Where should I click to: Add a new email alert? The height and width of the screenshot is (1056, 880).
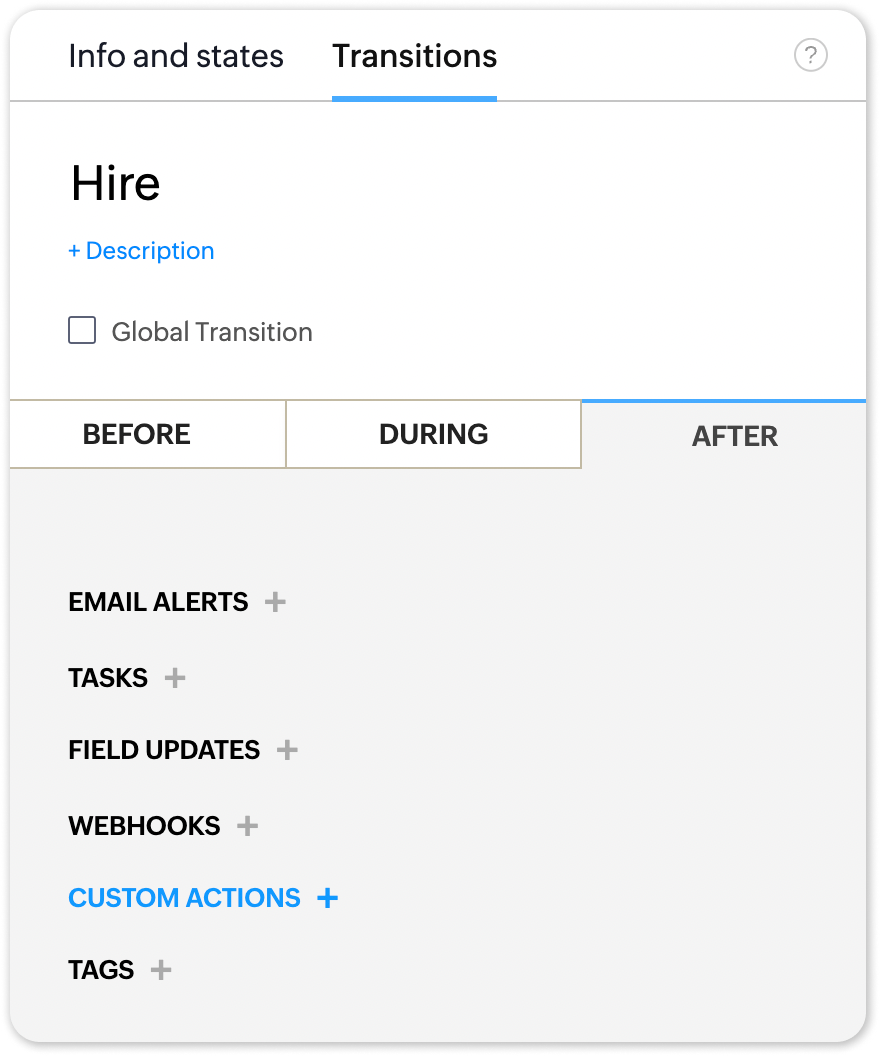tap(275, 602)
